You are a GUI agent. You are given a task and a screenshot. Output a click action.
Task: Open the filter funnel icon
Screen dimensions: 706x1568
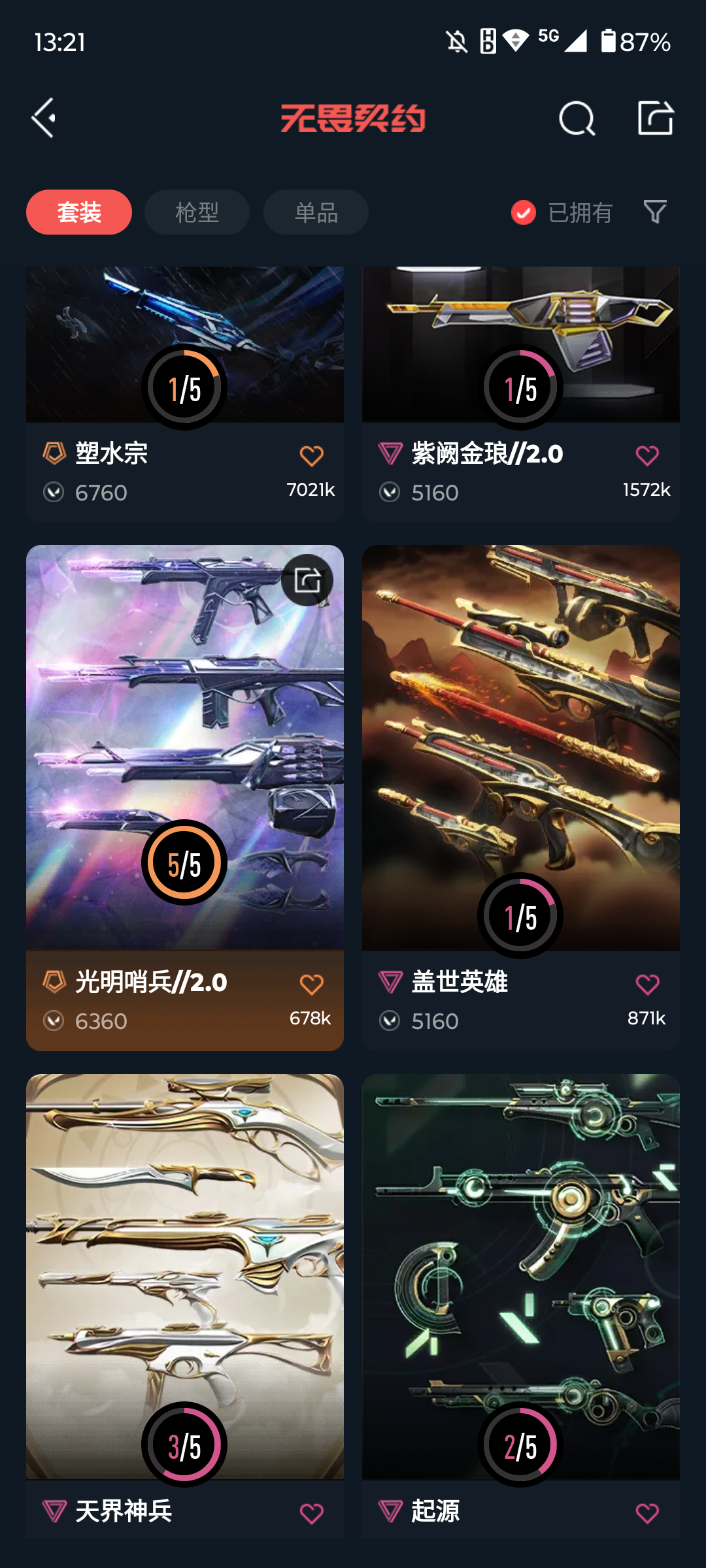pos(655,212)
